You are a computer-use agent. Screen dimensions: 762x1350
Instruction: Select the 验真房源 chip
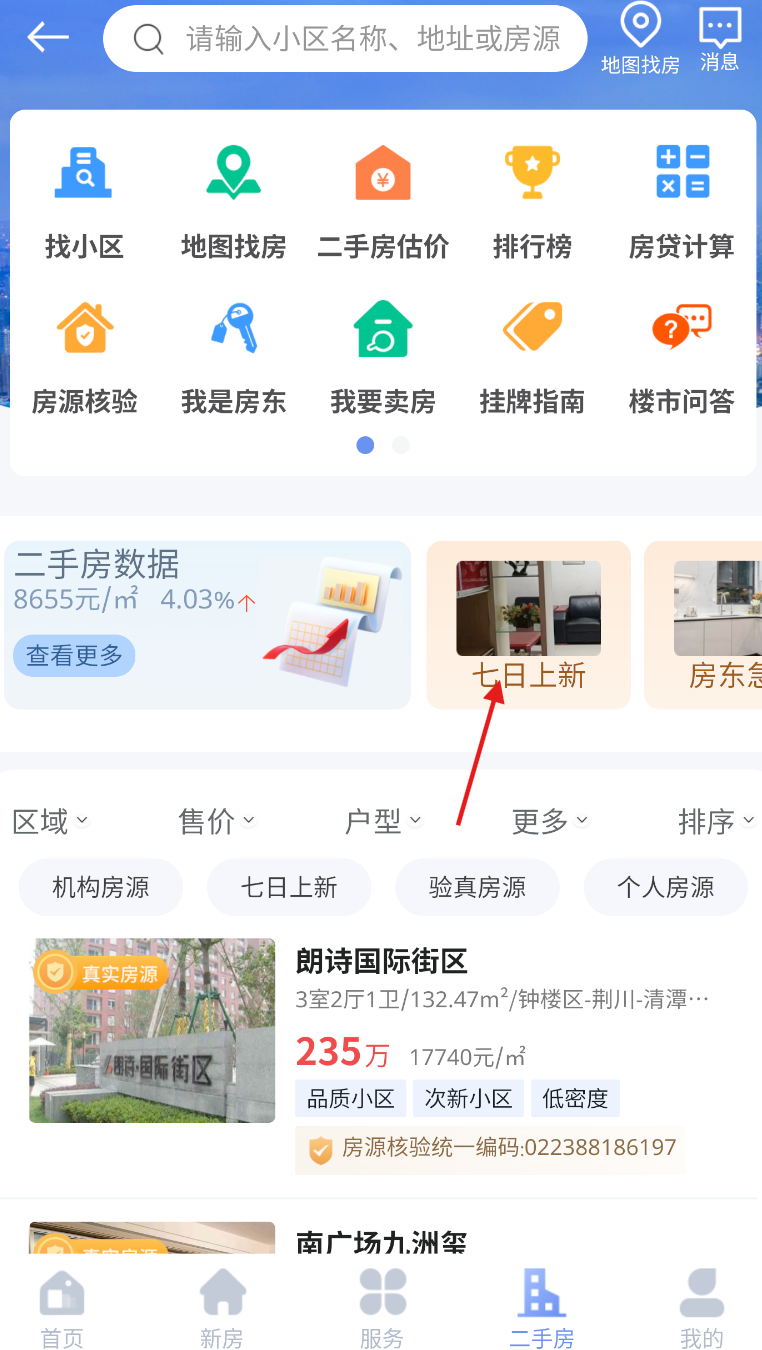tap(477, 887)
